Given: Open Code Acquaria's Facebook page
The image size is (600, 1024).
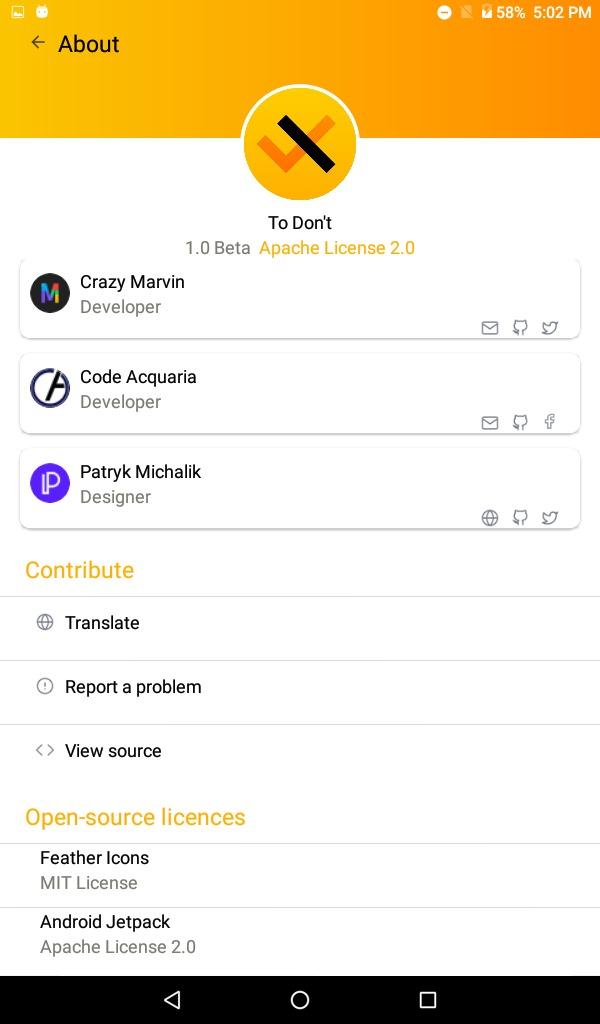Looking at the screenshot, I should [x=550, y=423].
